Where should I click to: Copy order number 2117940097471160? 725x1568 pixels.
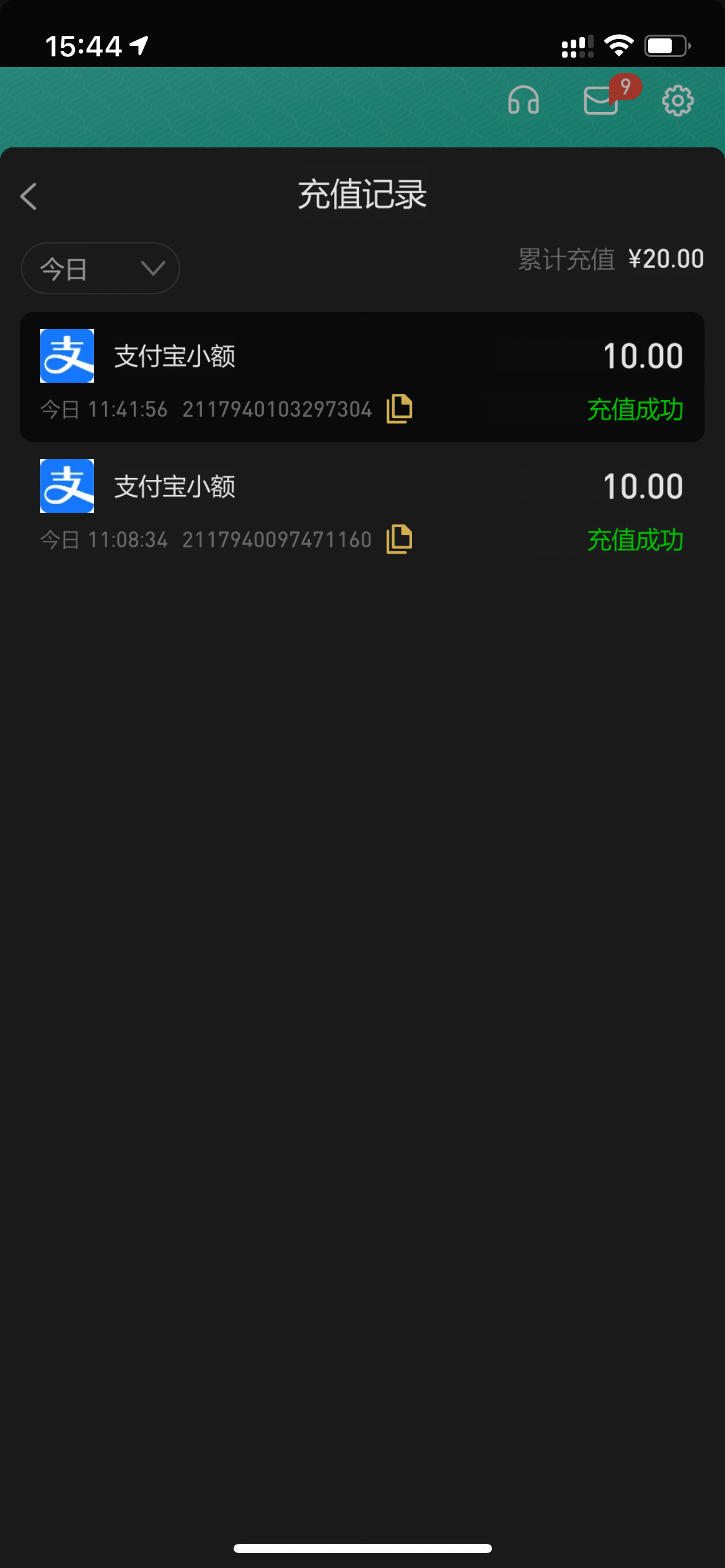(x=400, y=539)
